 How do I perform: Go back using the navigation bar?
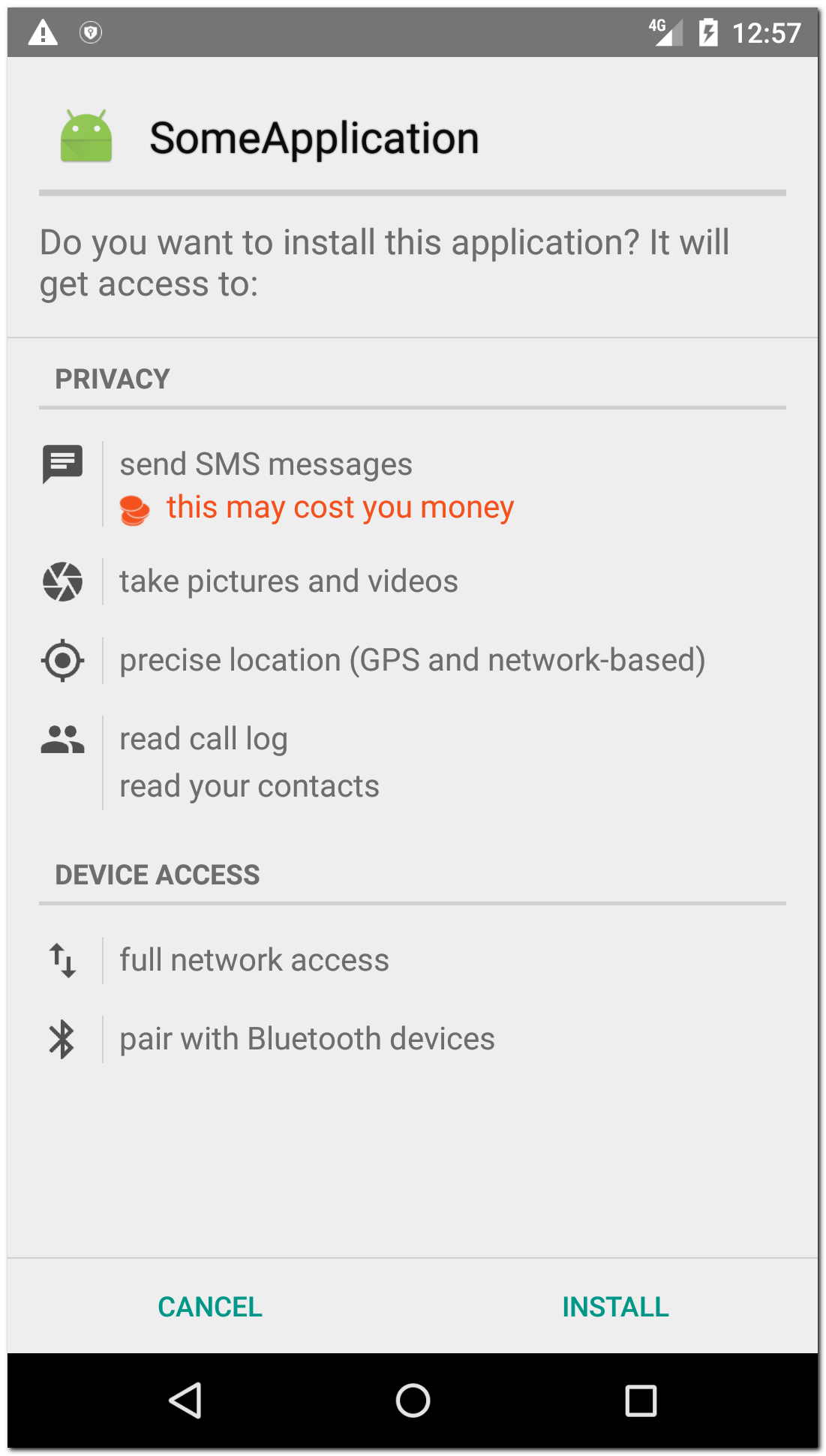pos(185,1400)
